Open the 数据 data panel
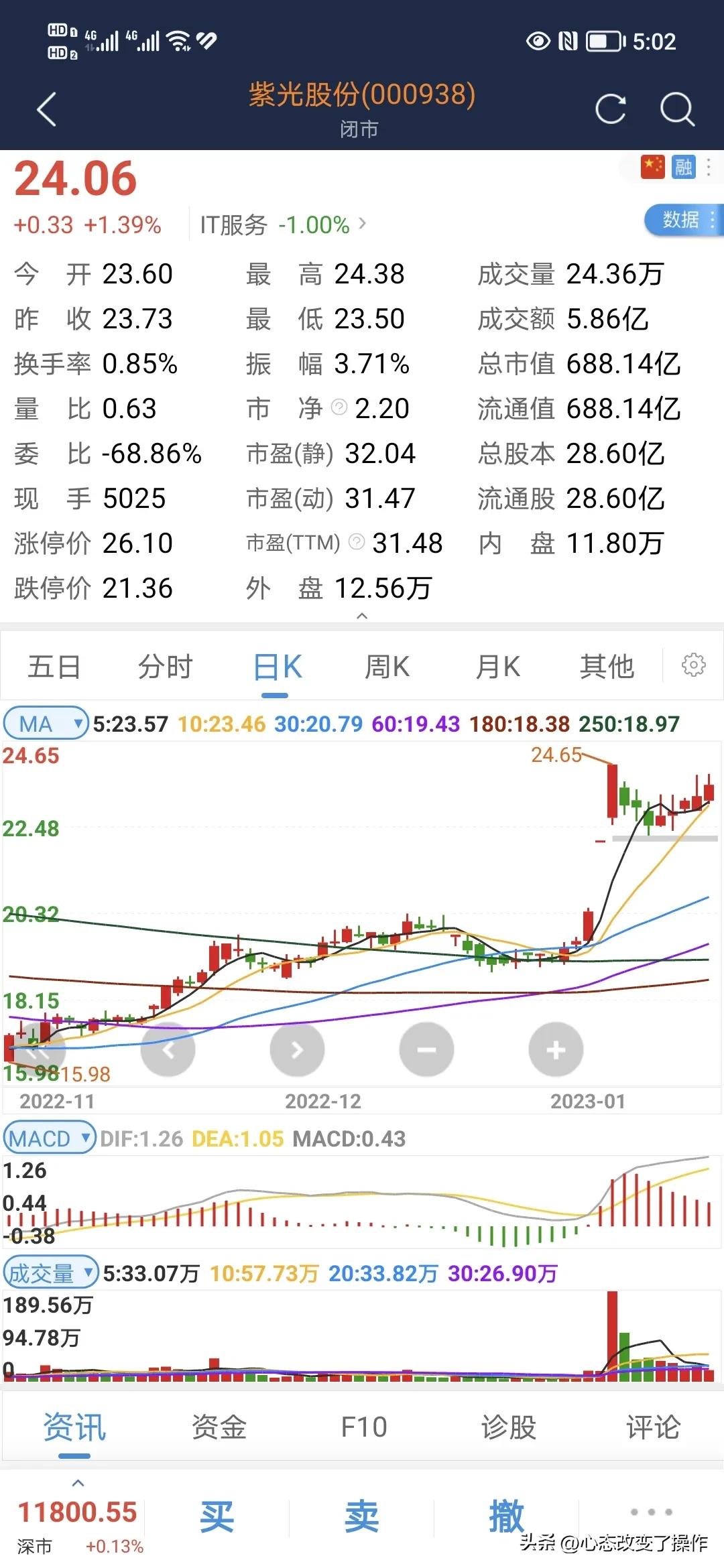Screen dimensions: 724x1568 680,218
